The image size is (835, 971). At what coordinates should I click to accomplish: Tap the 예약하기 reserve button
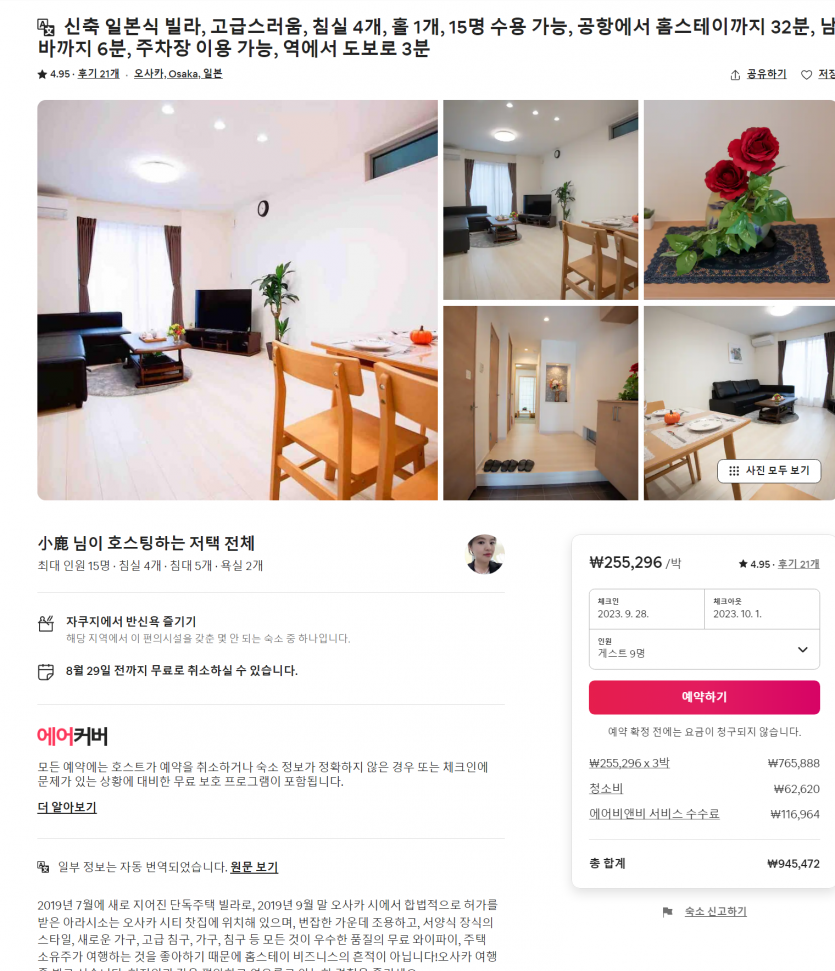[704, 697]
